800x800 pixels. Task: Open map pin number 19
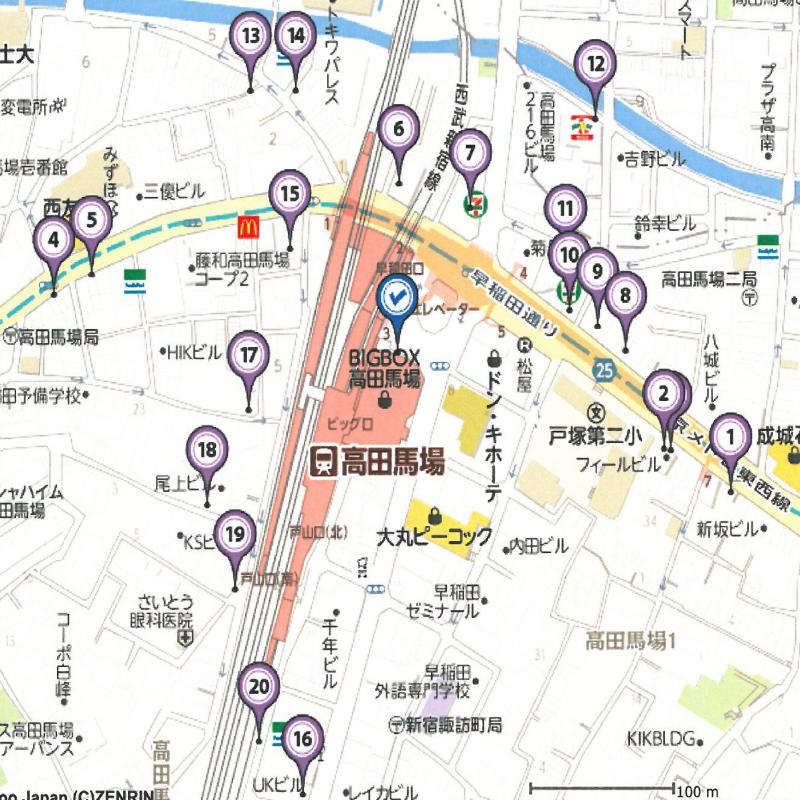click(235, 533)
